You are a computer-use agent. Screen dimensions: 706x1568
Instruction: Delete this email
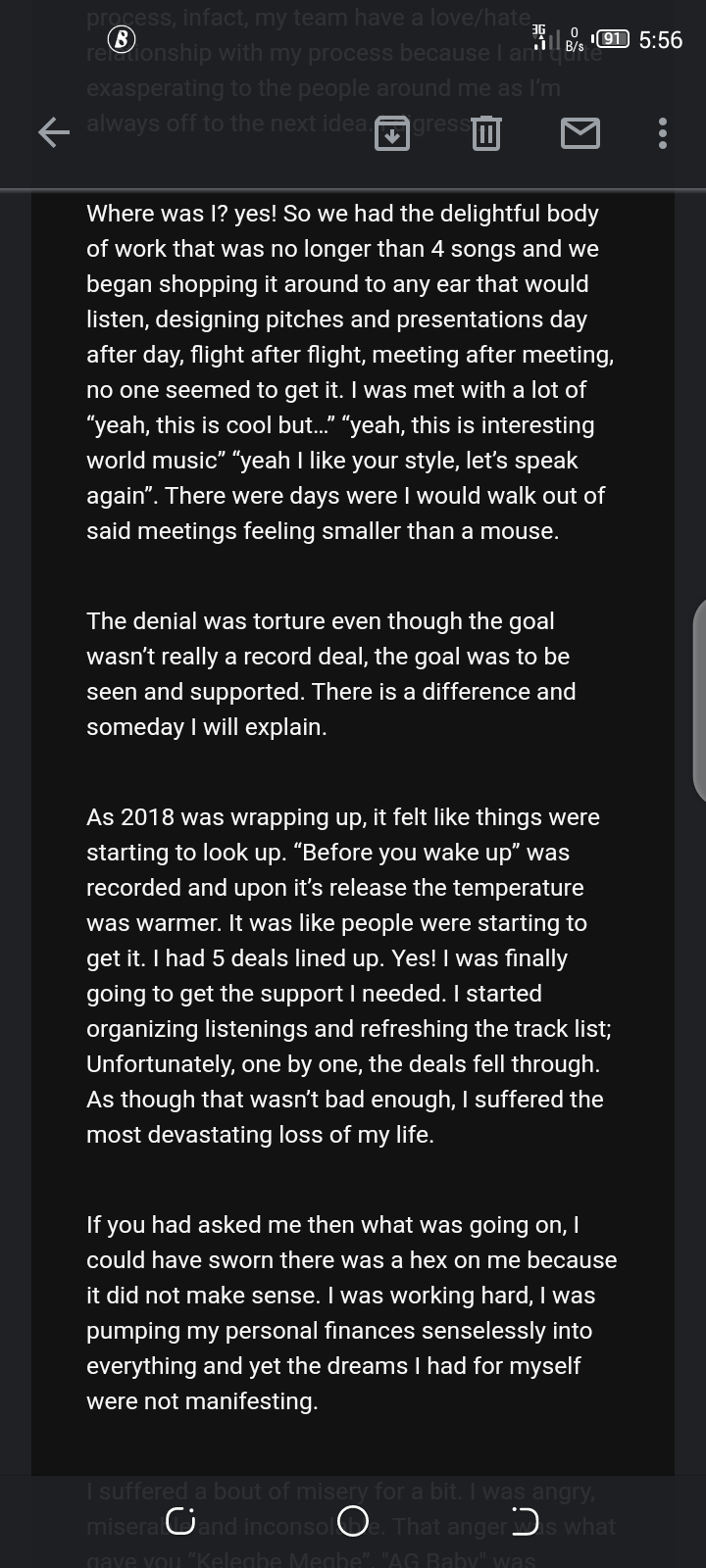click(x=486, y=132)
